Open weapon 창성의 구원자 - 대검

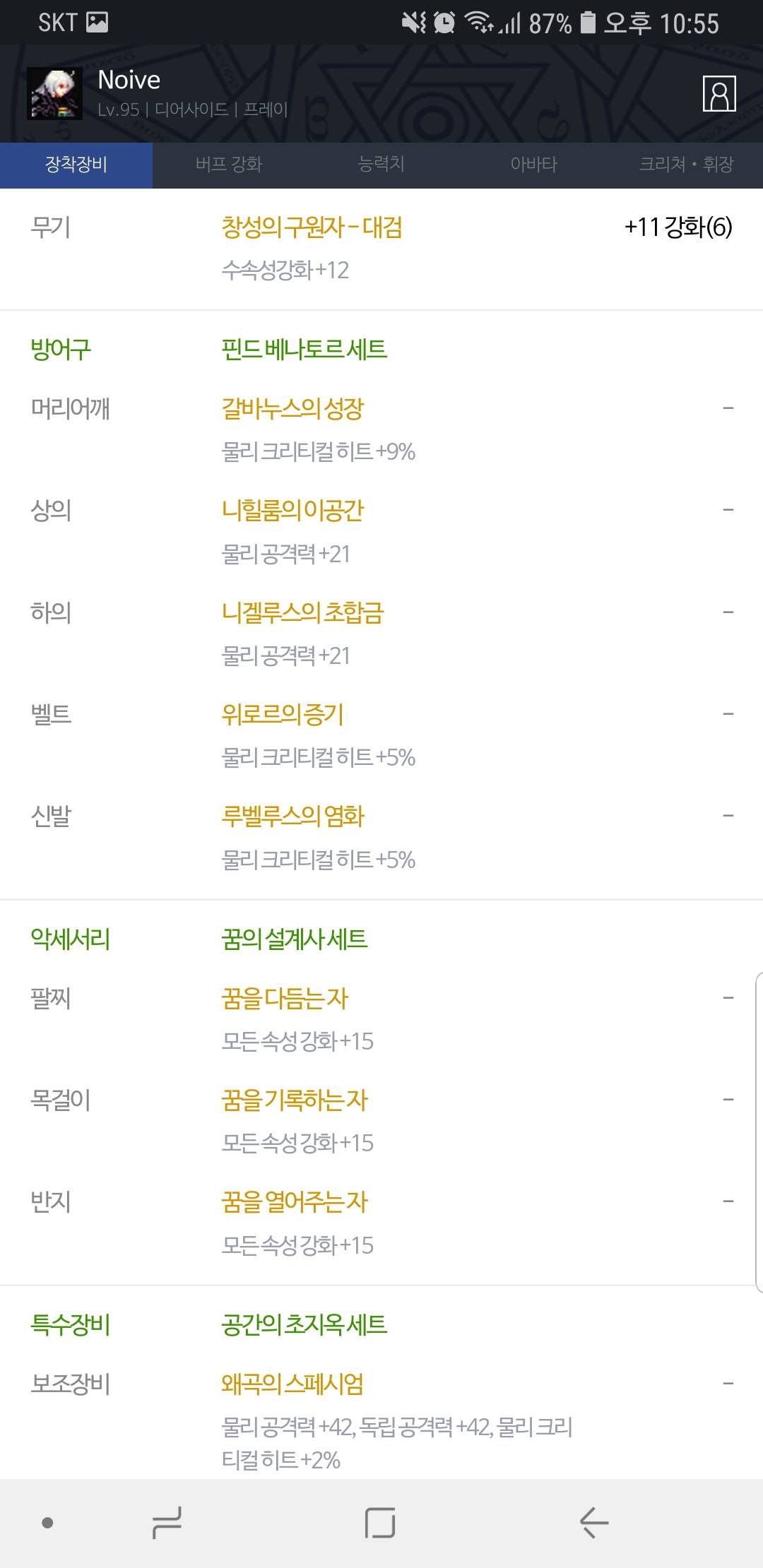[312, 227]
